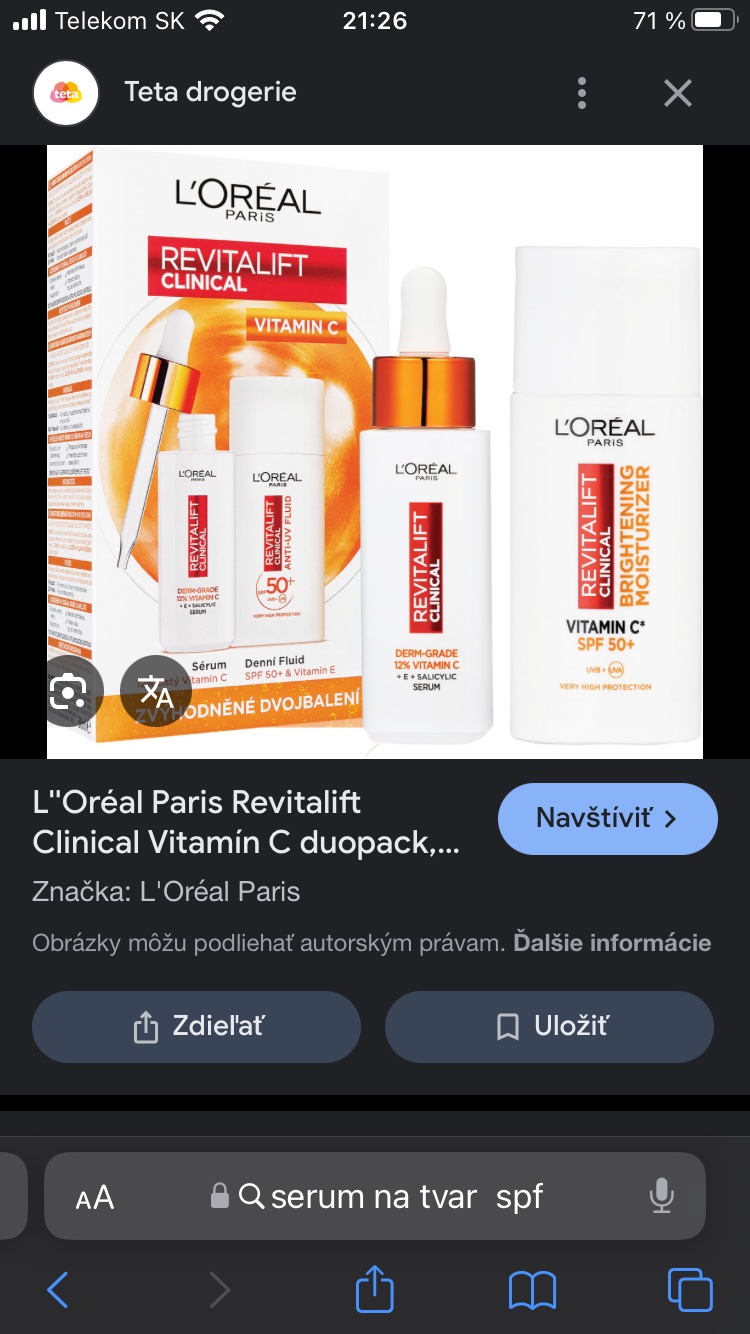Viewport: 750px width, 1334px height.
Task: Close the image preview
Action: [x=678, y=93]
